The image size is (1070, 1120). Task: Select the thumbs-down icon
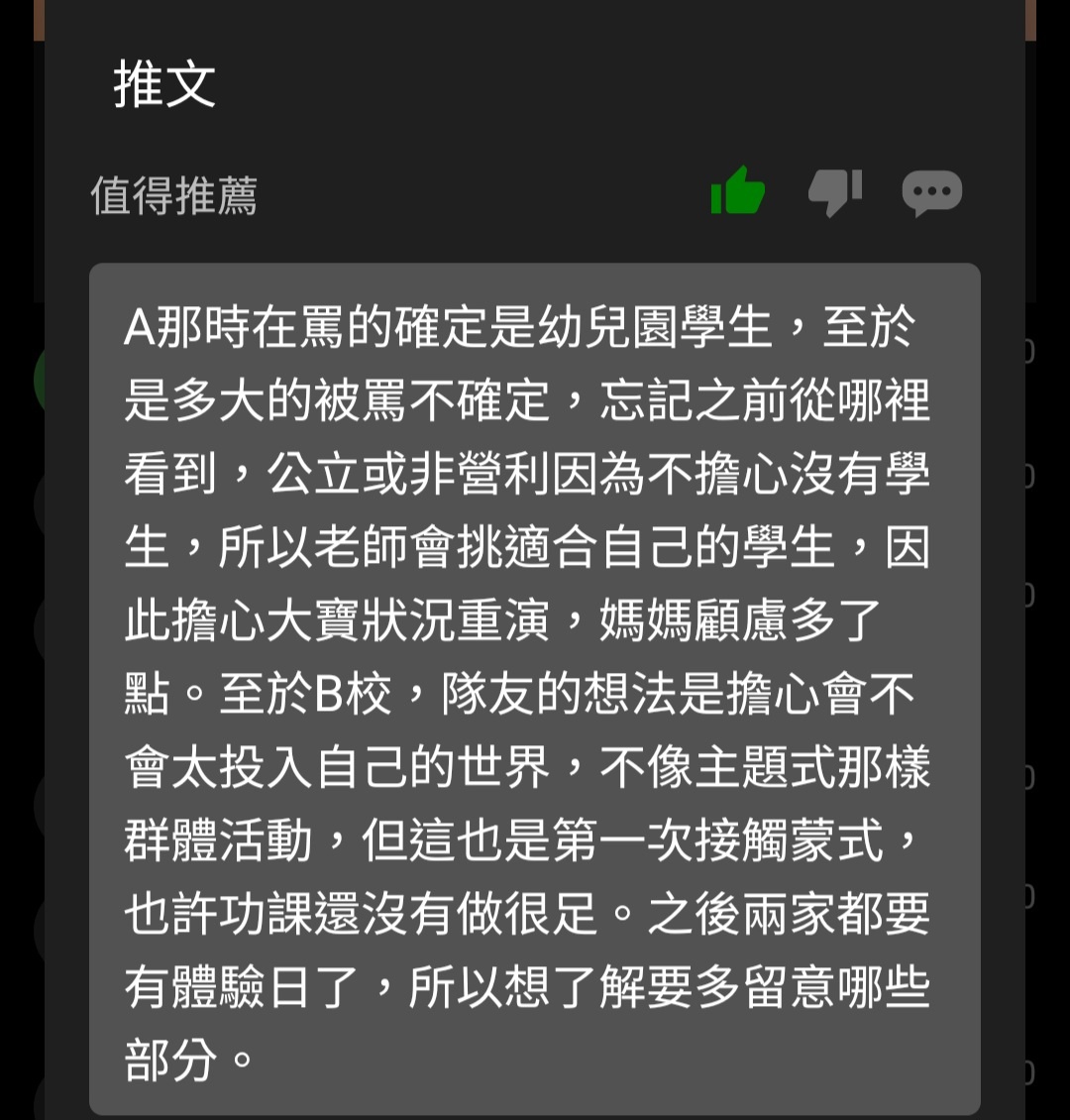[835, 191]
